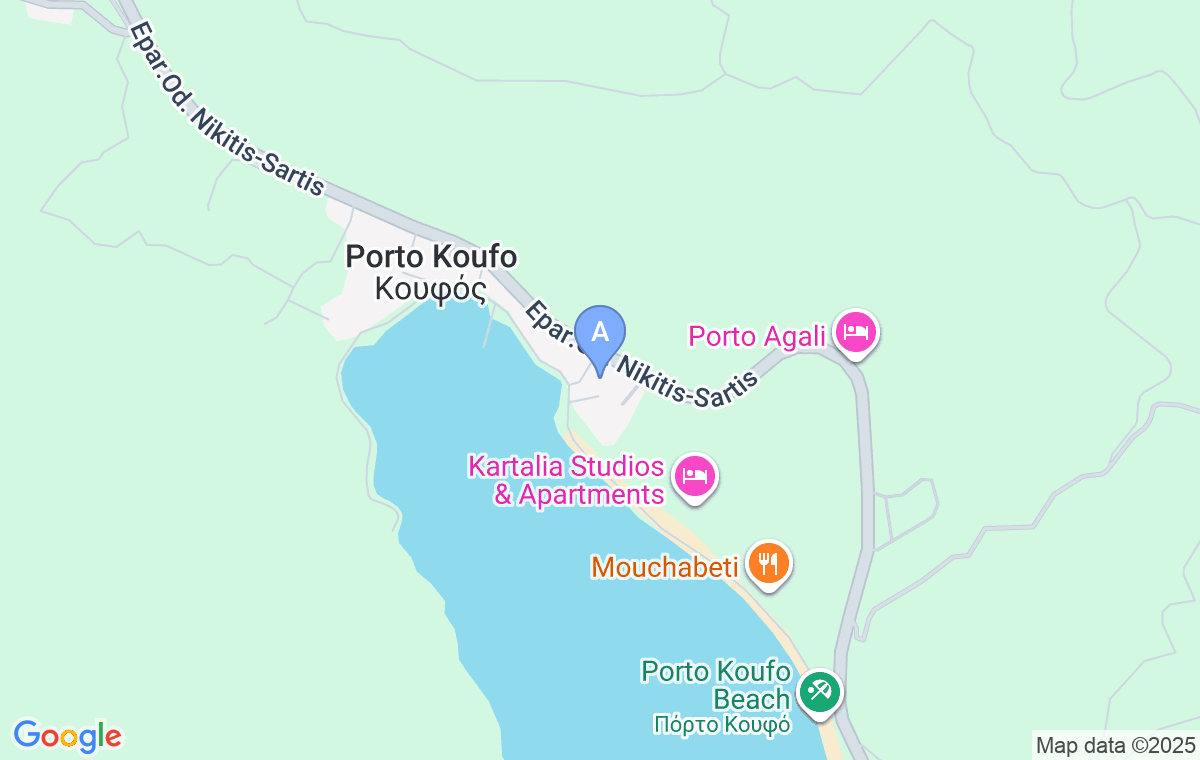This screenshot has height=760, width=1200.
Task: Select the Porto Koufo Beach pin
Action: [x=820, y=691]
